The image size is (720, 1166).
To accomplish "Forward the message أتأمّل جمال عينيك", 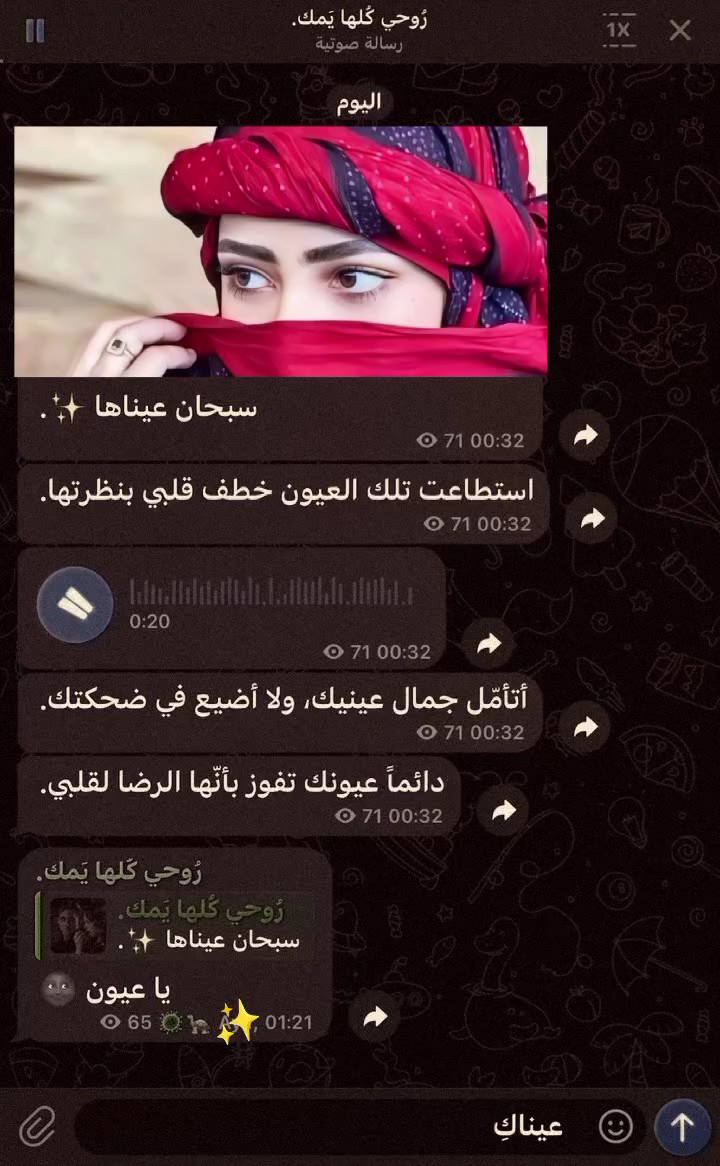I will click(x=586, y=727).
